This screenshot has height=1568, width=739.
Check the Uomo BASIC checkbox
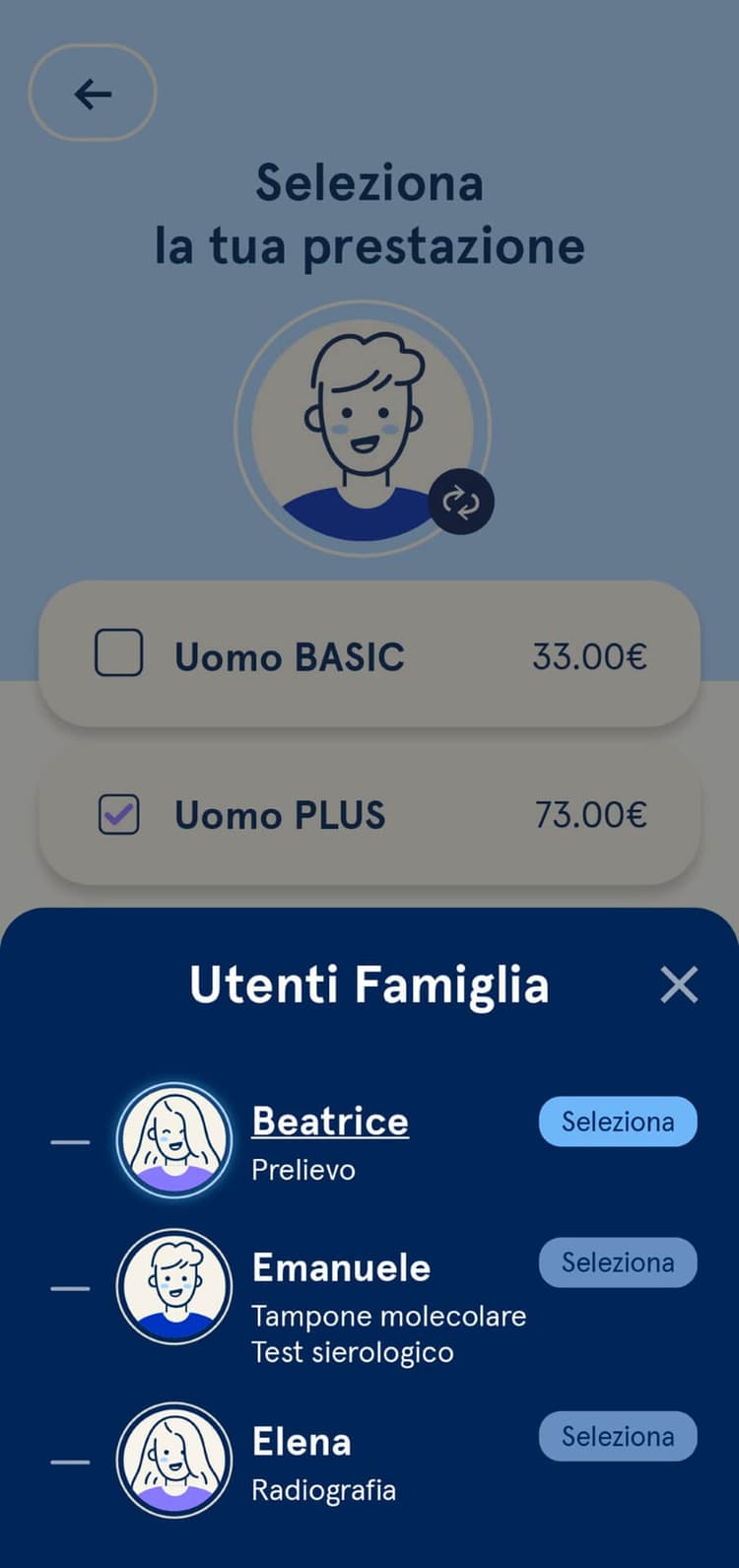(119, 653)
